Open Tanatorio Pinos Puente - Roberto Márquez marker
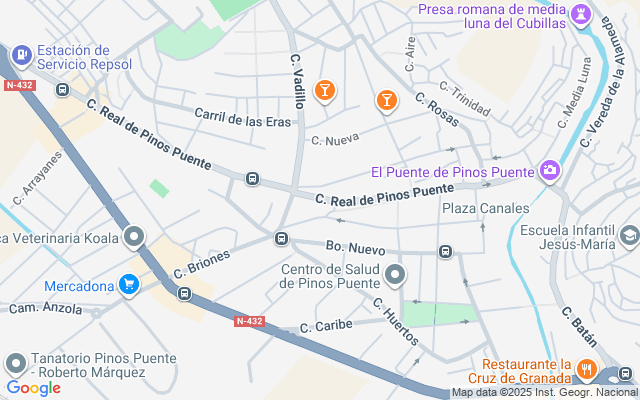This screenshot has height=400, width=640. coord(15,363)
